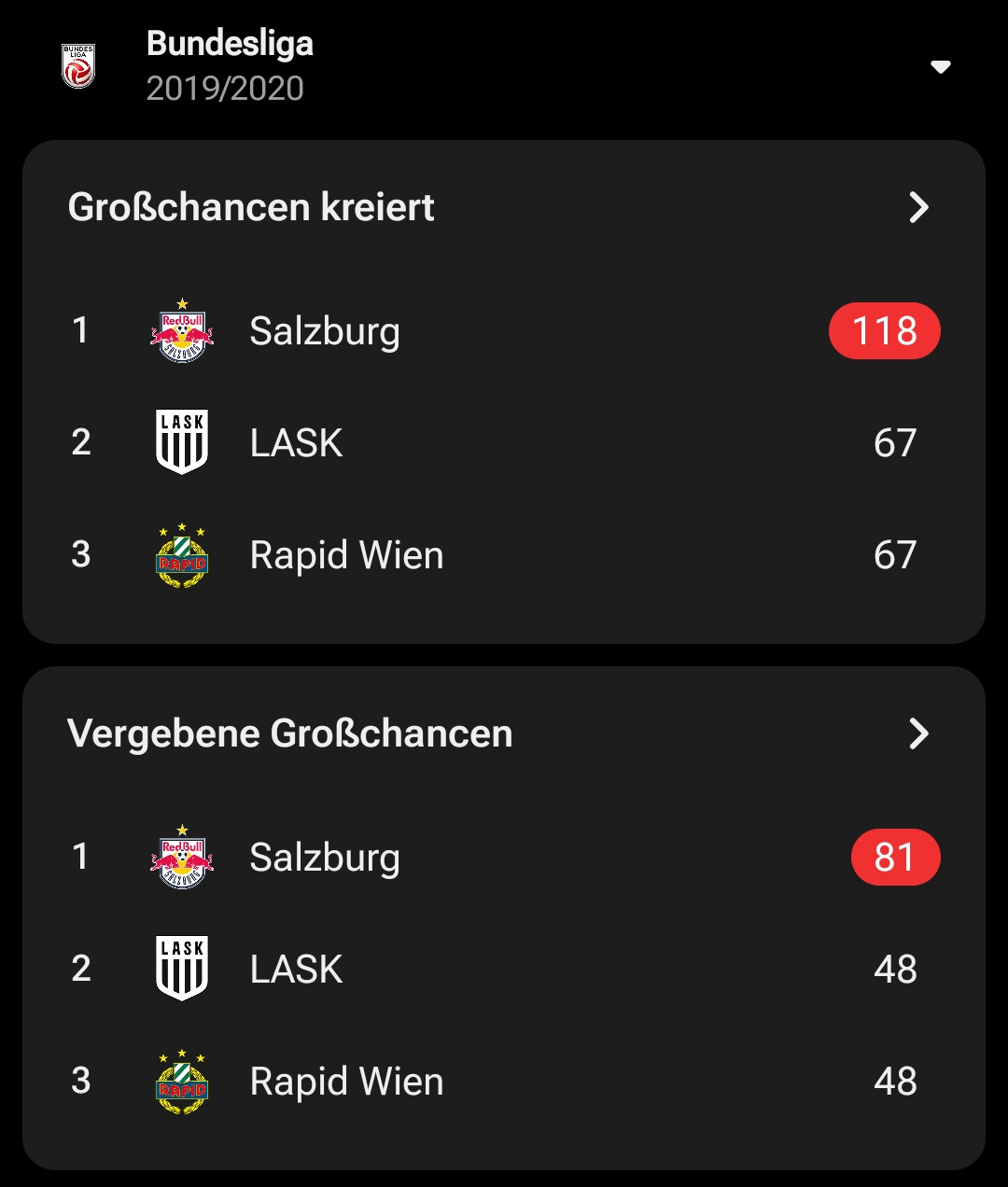Expand the Vergebene Großchancen ranking
The width and height of the screenshot is (1008, 1187).
click(x=918, y=733)
